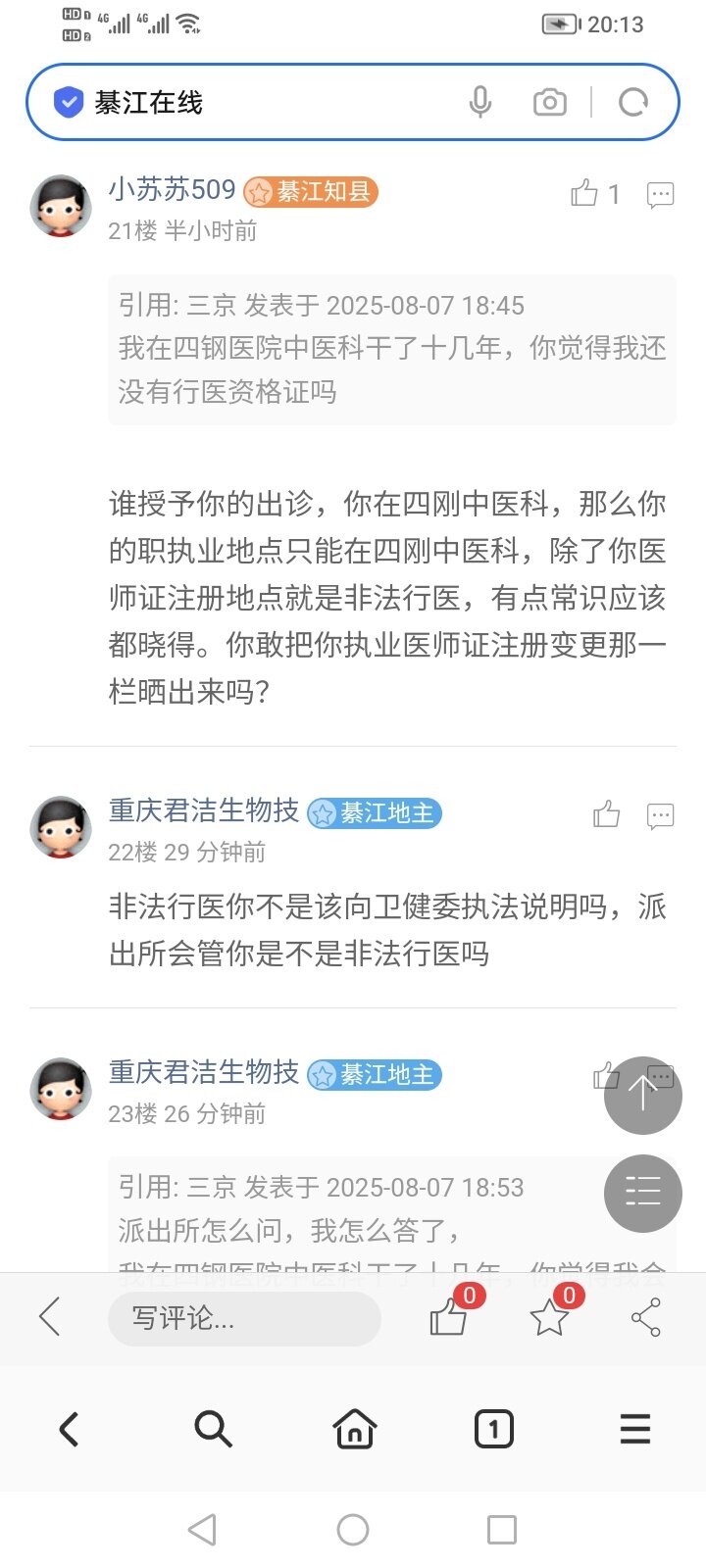Open browser tabs switcher
The image size is (706, 1568).
(493, 1429)
